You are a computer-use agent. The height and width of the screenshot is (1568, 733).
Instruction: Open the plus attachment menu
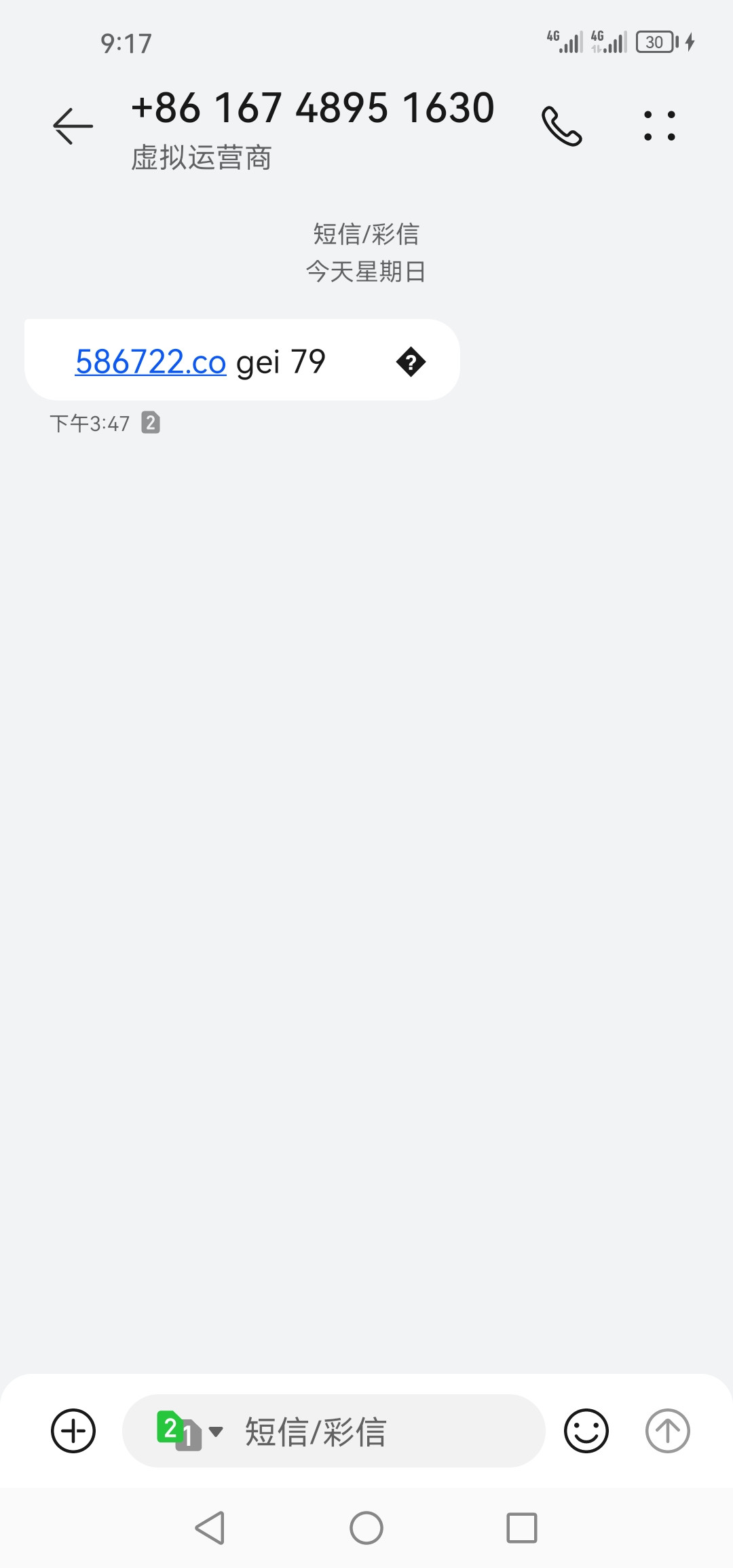pos(73,1431)
